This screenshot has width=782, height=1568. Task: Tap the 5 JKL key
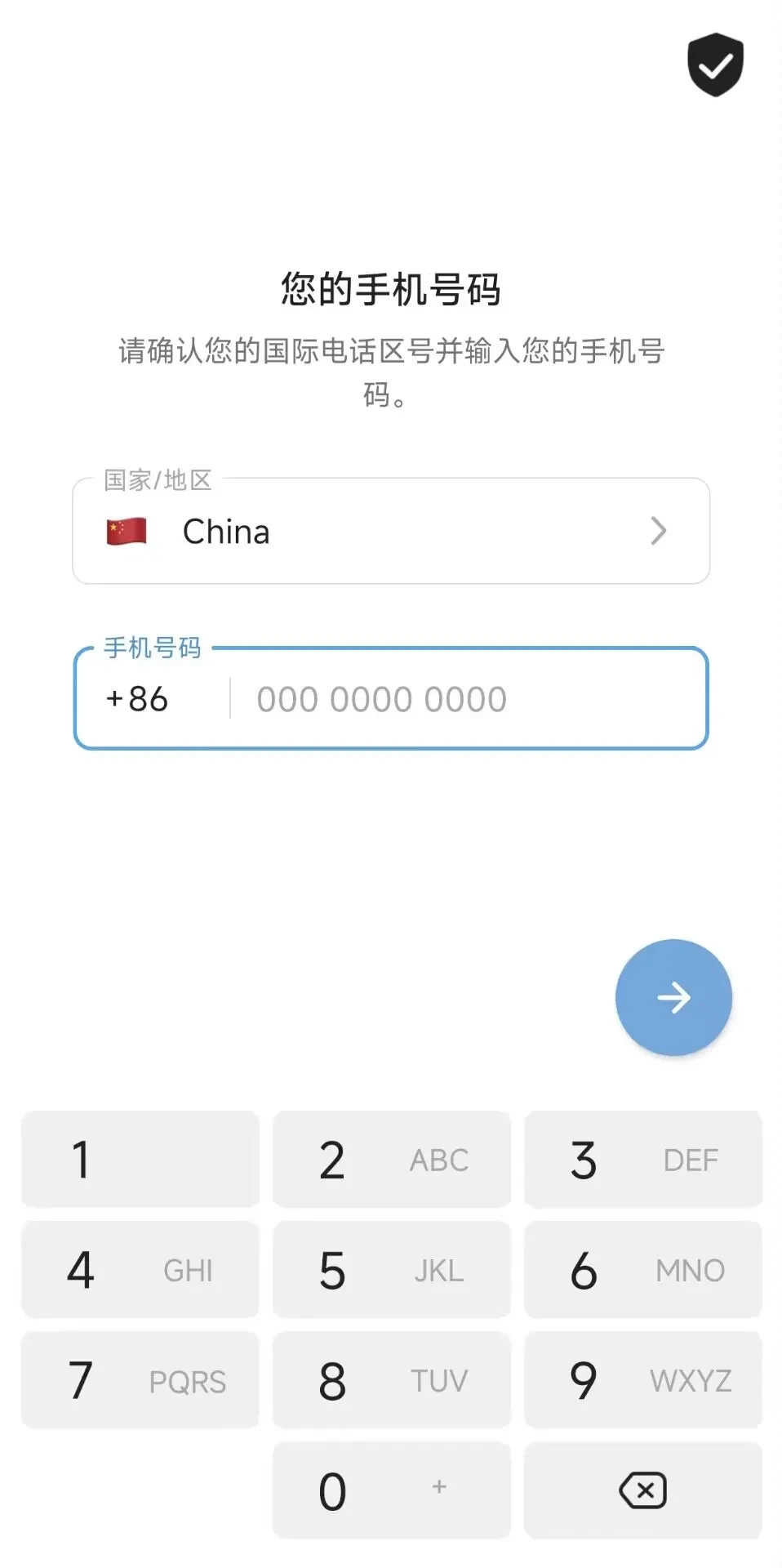(391, 1270)
